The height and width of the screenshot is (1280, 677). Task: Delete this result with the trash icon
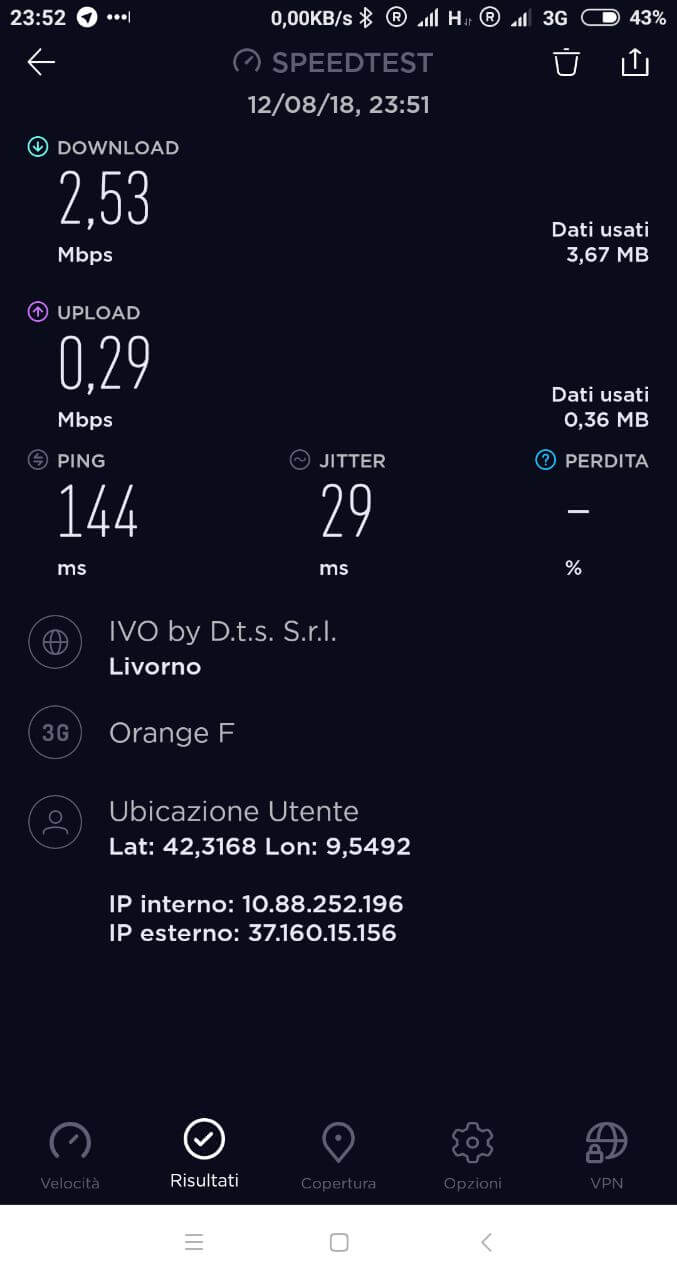point(566,62)
